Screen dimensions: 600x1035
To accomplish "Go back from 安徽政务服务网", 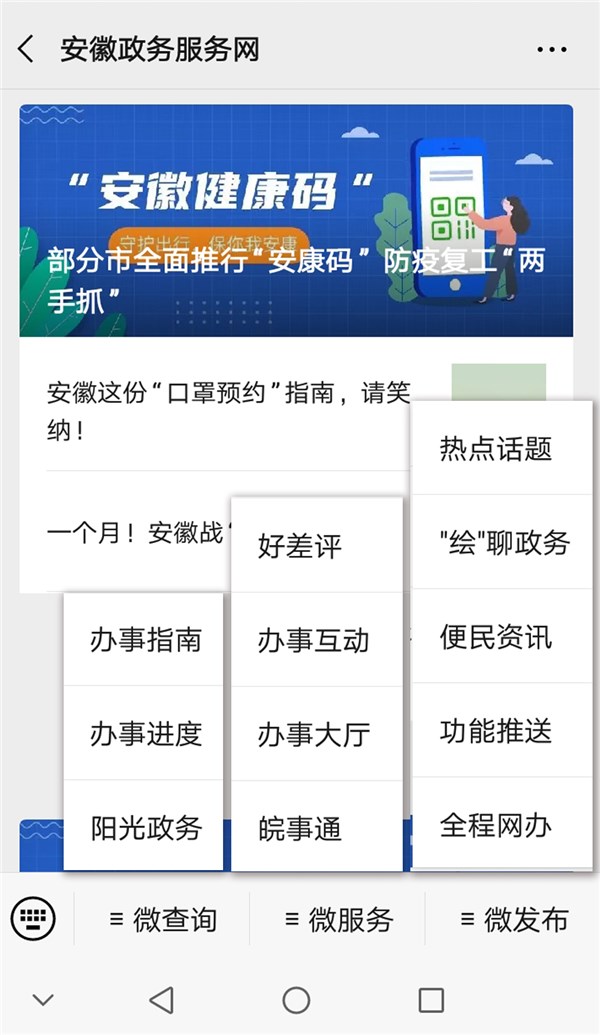I will pyautogui.click(x=27, y=49).
